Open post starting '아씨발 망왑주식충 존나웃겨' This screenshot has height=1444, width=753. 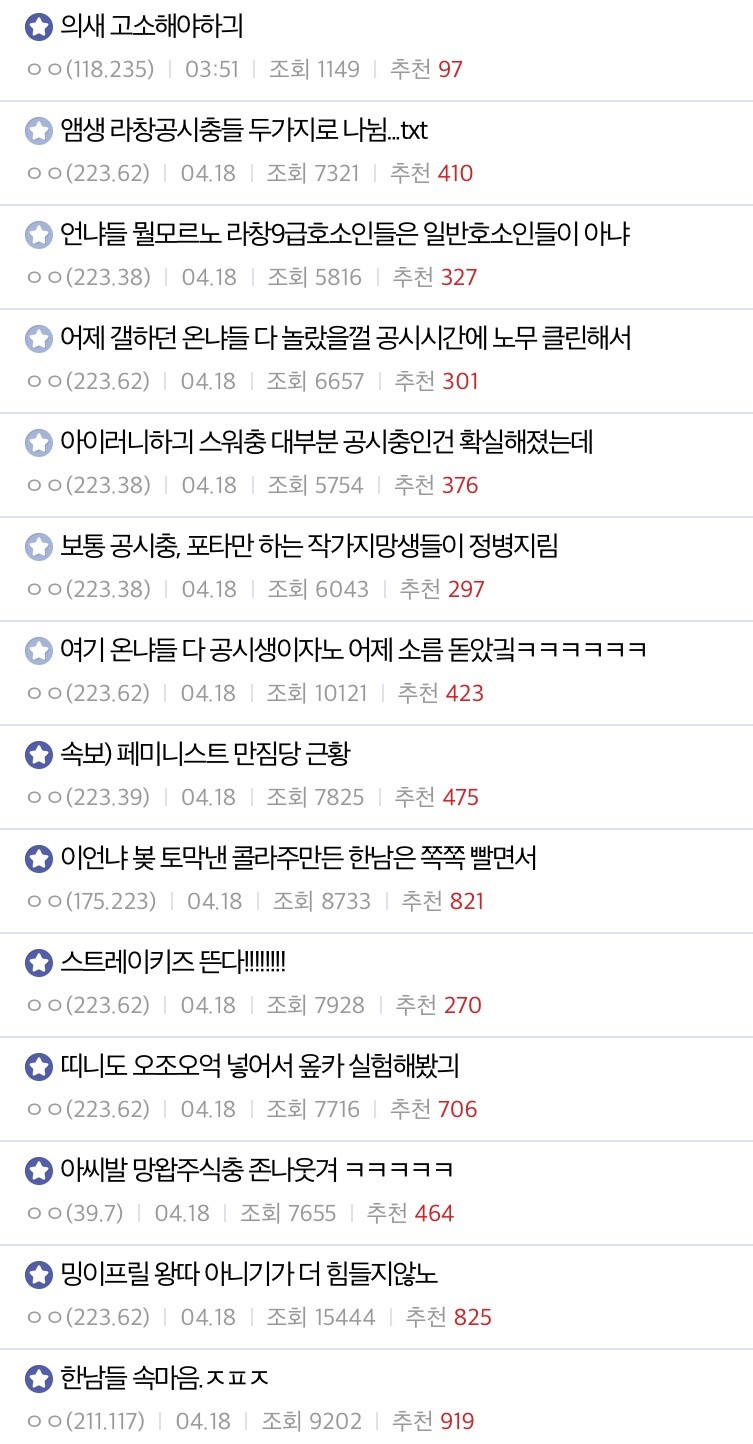(x=257, y=1170)
